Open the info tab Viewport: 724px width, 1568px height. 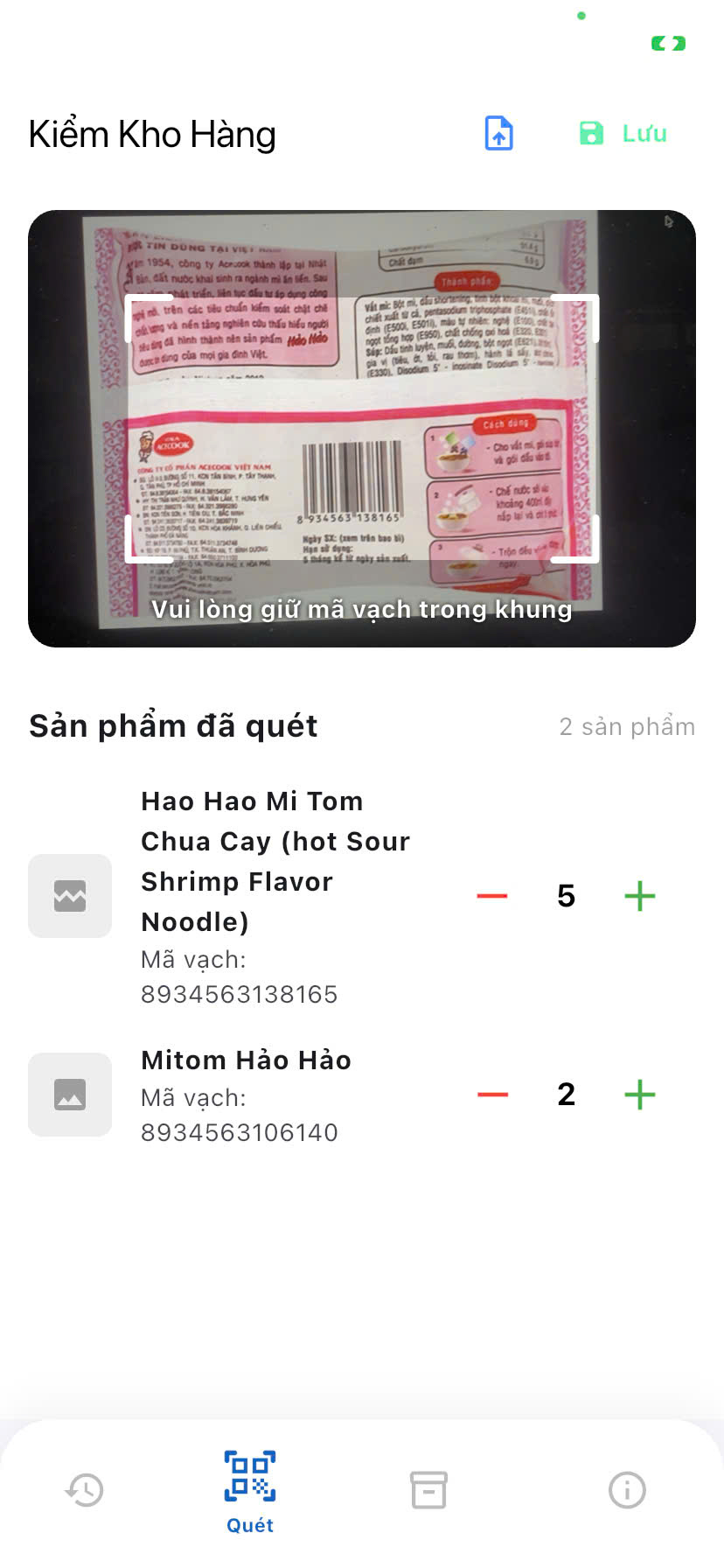coord(627,1490)
